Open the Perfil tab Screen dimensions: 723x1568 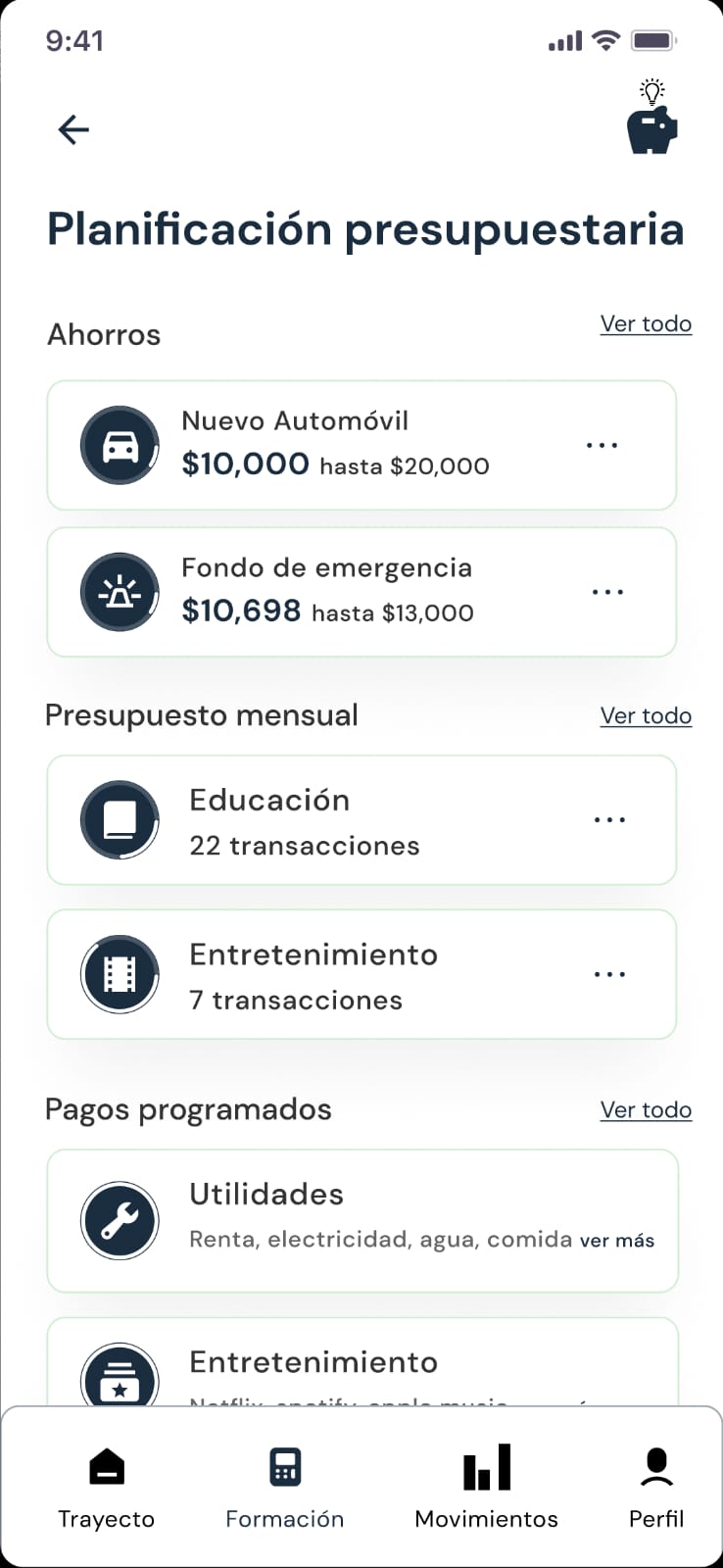point(656,1488)
